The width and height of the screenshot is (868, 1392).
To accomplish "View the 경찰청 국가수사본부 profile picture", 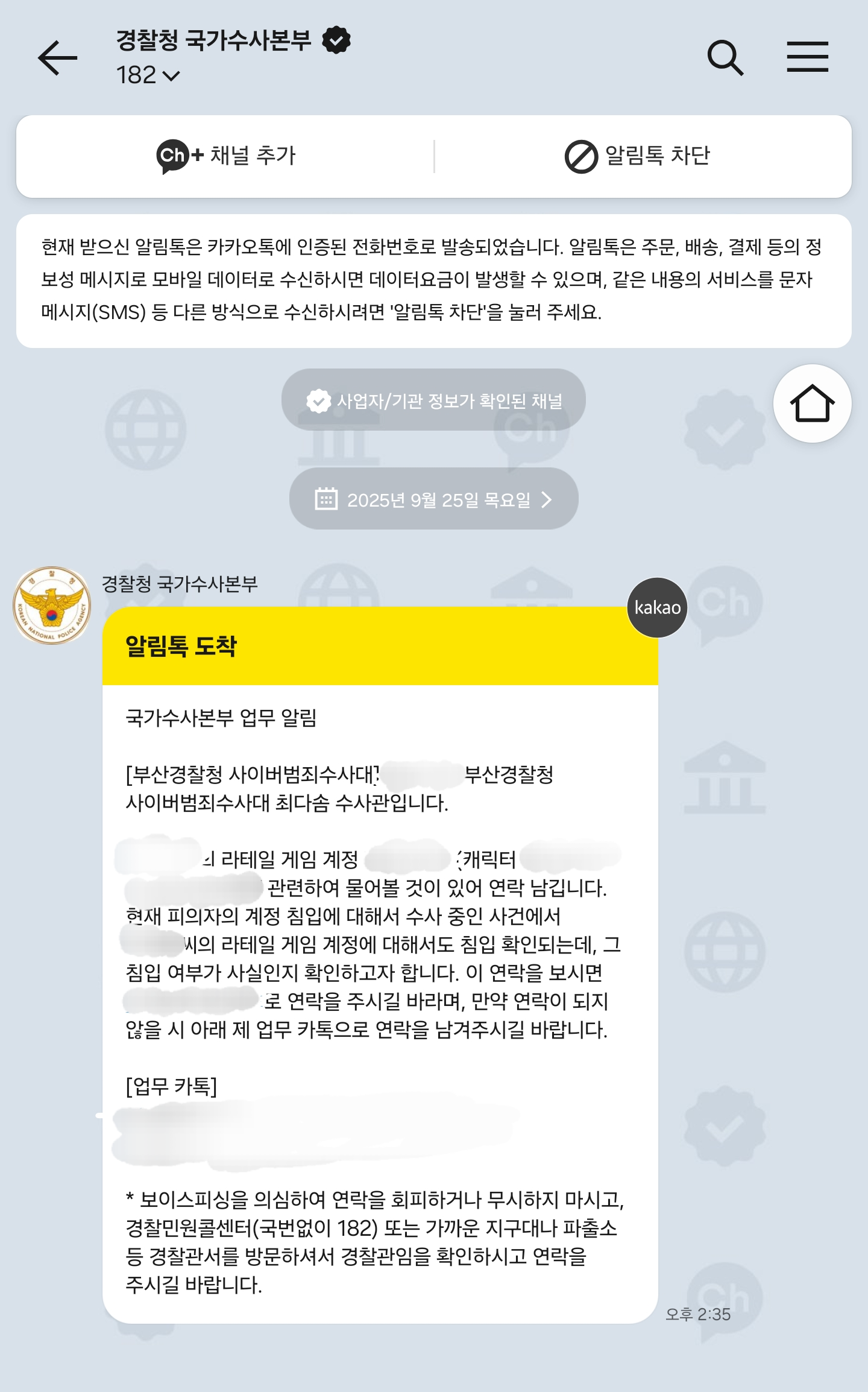I will coord(52,605).
